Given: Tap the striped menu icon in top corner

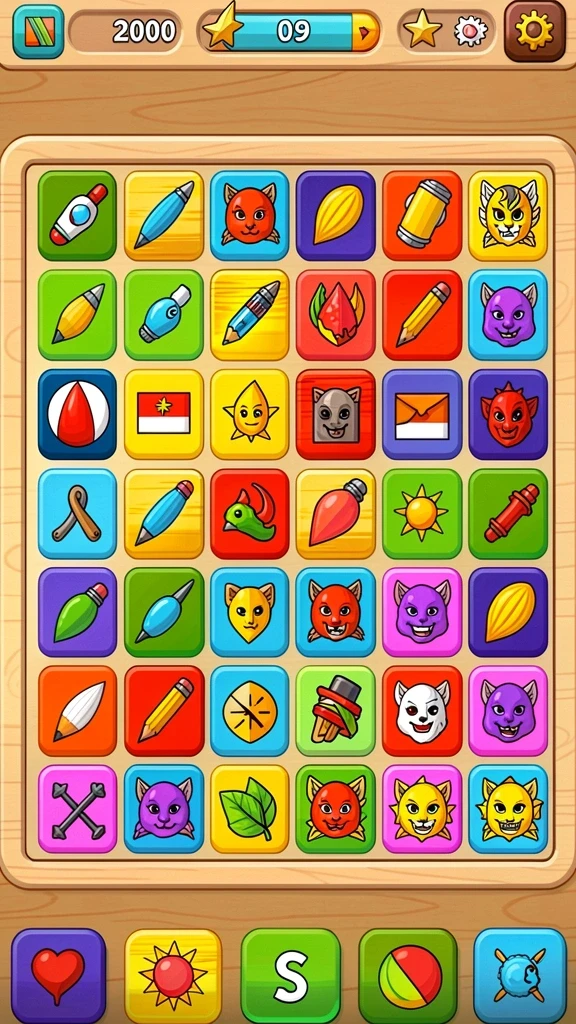Looking at the screenshot, I should pyautogui.click(x=39, y=31).
